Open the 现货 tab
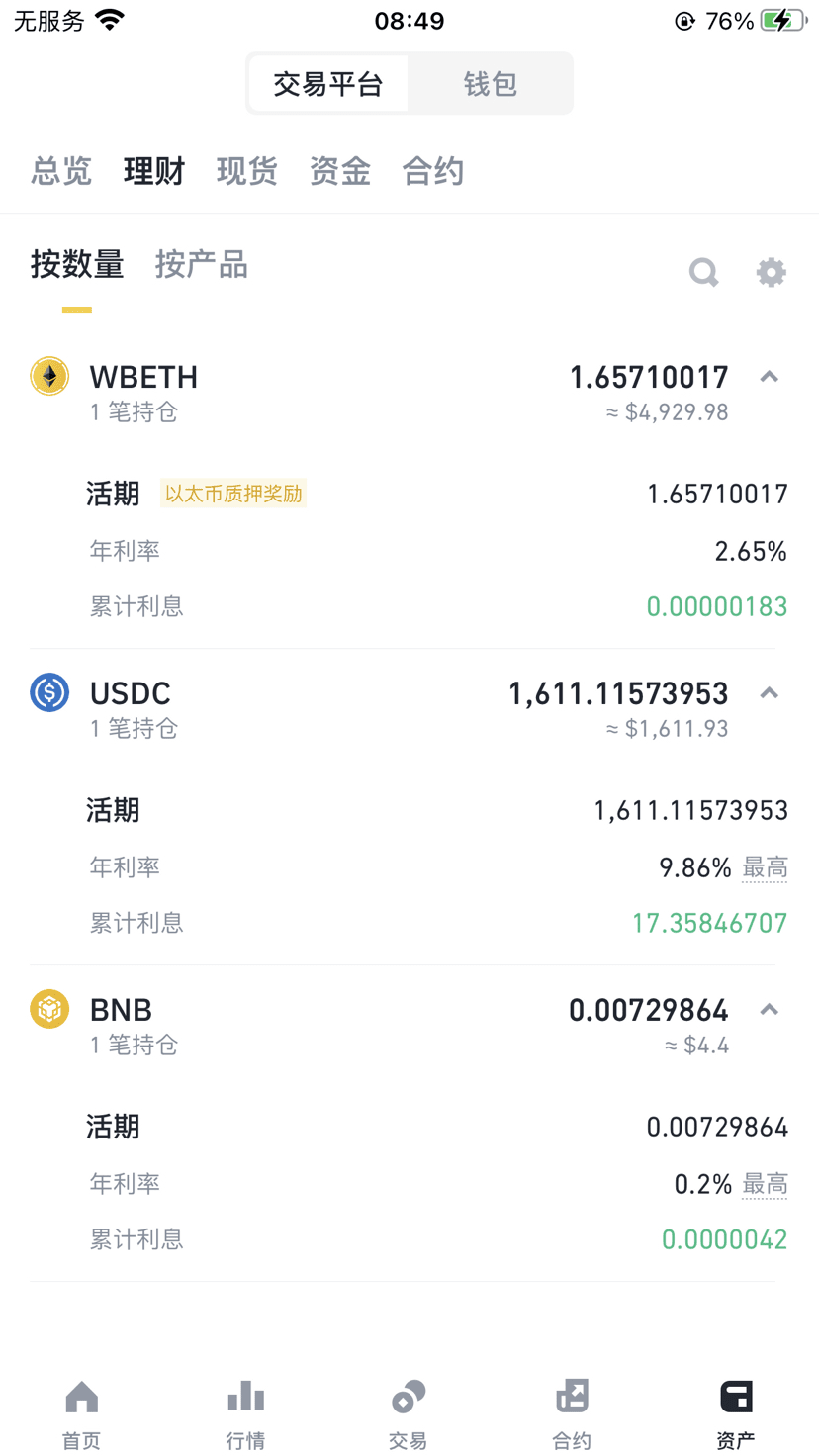Screen dimensions: 819x1456 pos(247,172)
